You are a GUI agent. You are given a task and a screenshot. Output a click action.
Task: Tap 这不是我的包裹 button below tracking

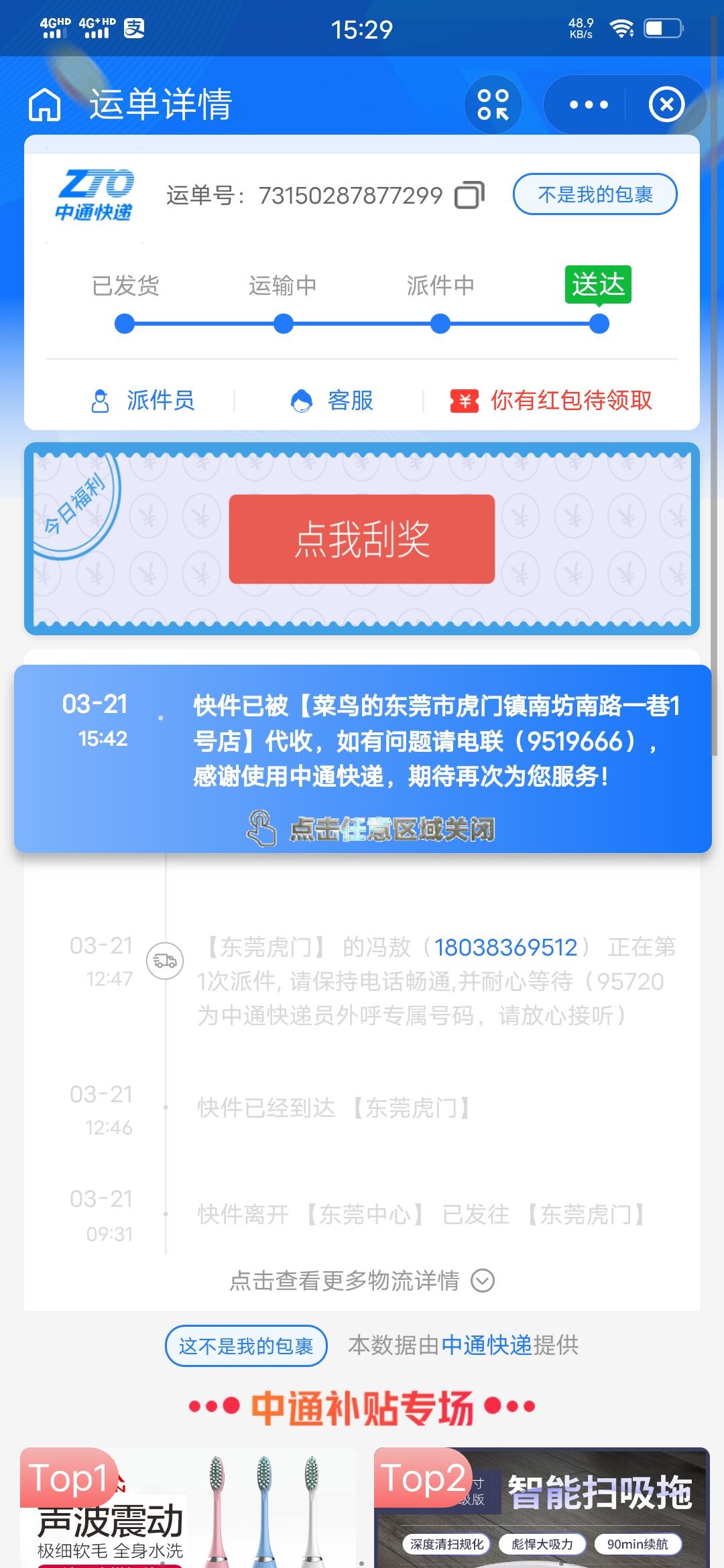point(246,1346)
